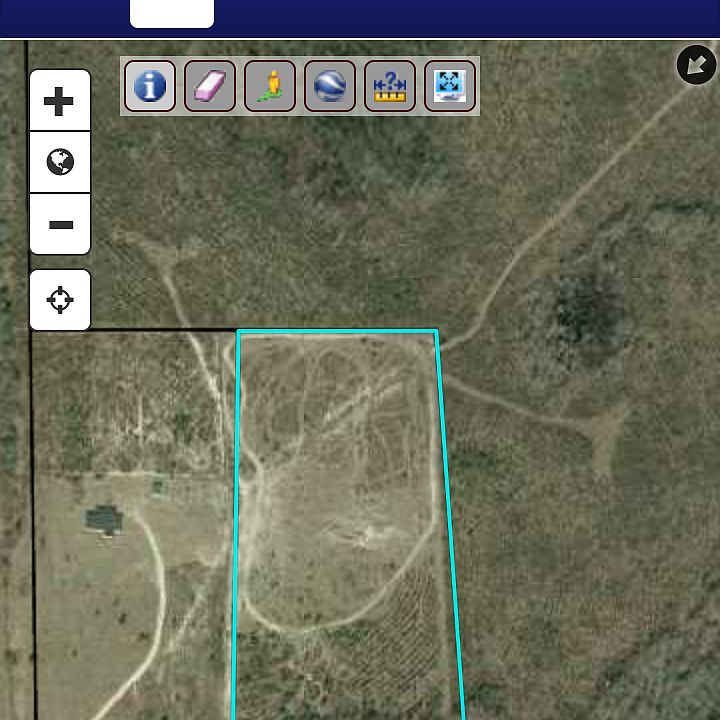Image resolution: width=720 pixels, height=720 pixels.
Task: Activate the street view pegman tool
Action: tap(270, 86)
